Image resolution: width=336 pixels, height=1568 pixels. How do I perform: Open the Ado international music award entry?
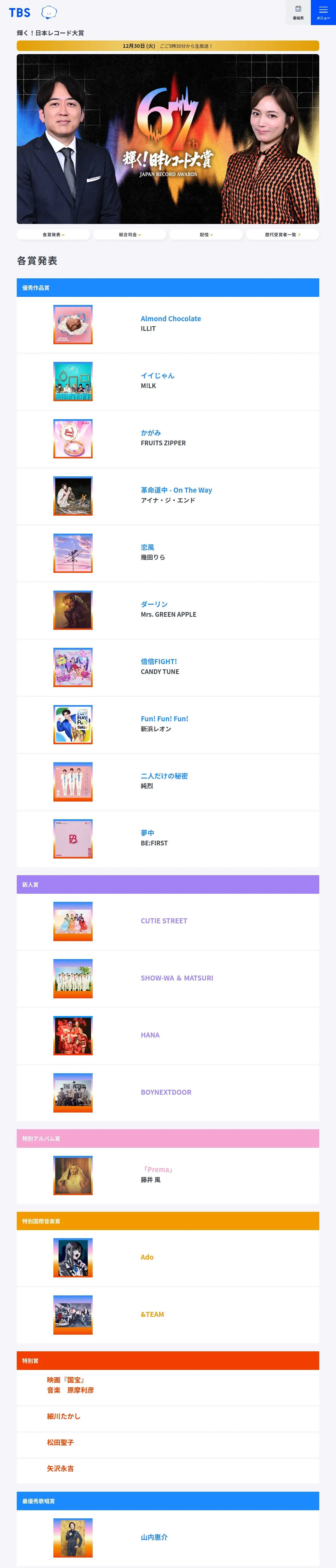pos(147,1258)
